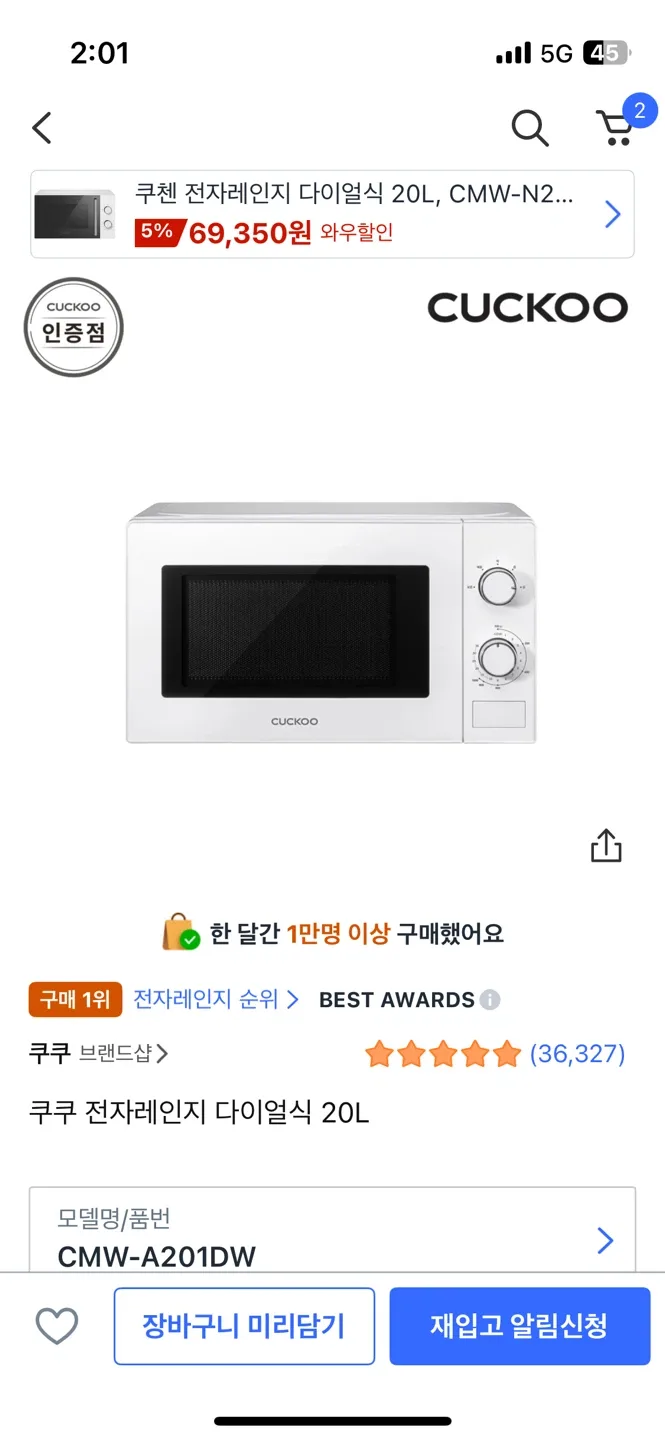Open the 36,327 reviews
Screen dimensions: 665x1440
[x=577, y=1053]
